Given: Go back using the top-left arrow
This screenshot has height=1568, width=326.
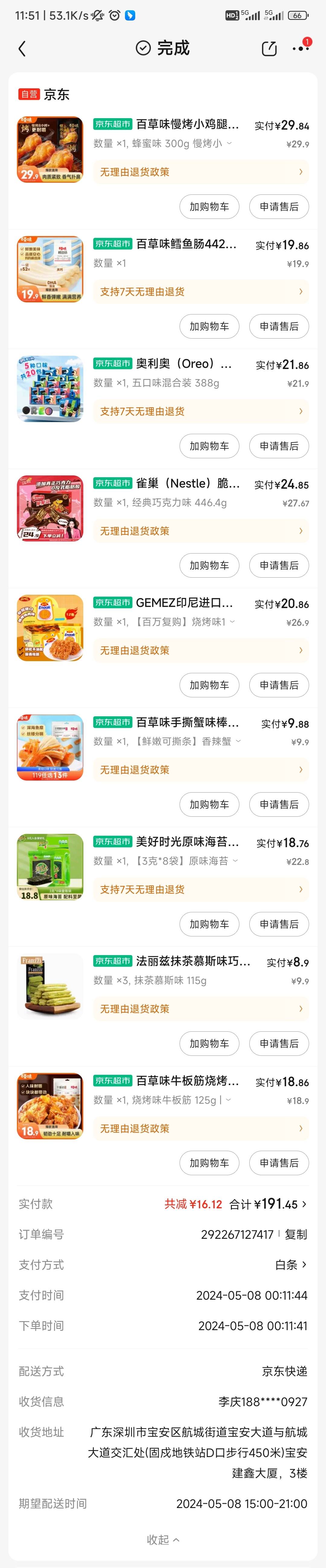Looking at the screenshot, I should 23,49.
